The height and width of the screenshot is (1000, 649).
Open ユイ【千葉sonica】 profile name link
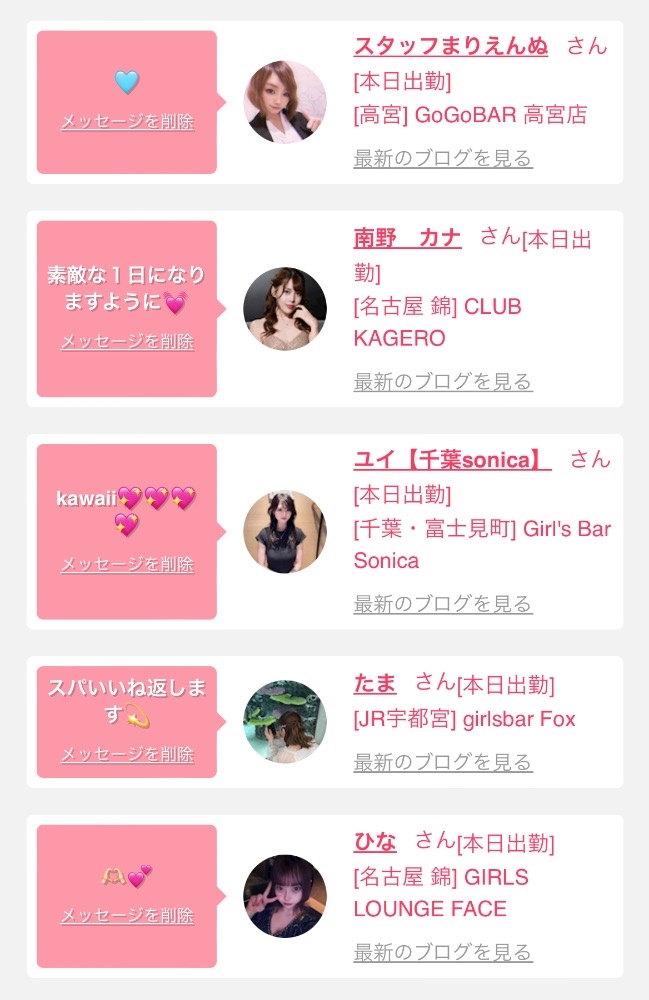tap(452, 460)
